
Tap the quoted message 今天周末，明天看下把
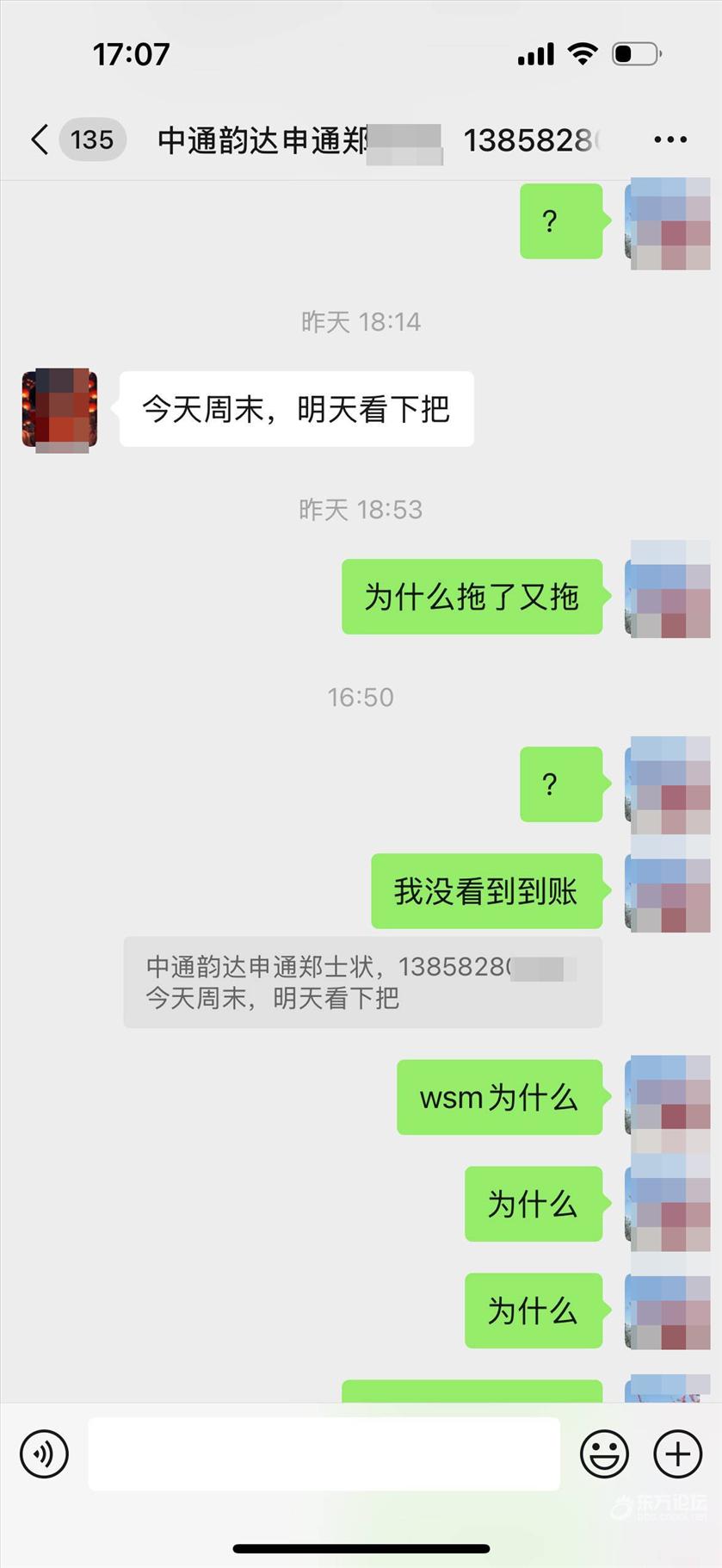pos(361,982)
